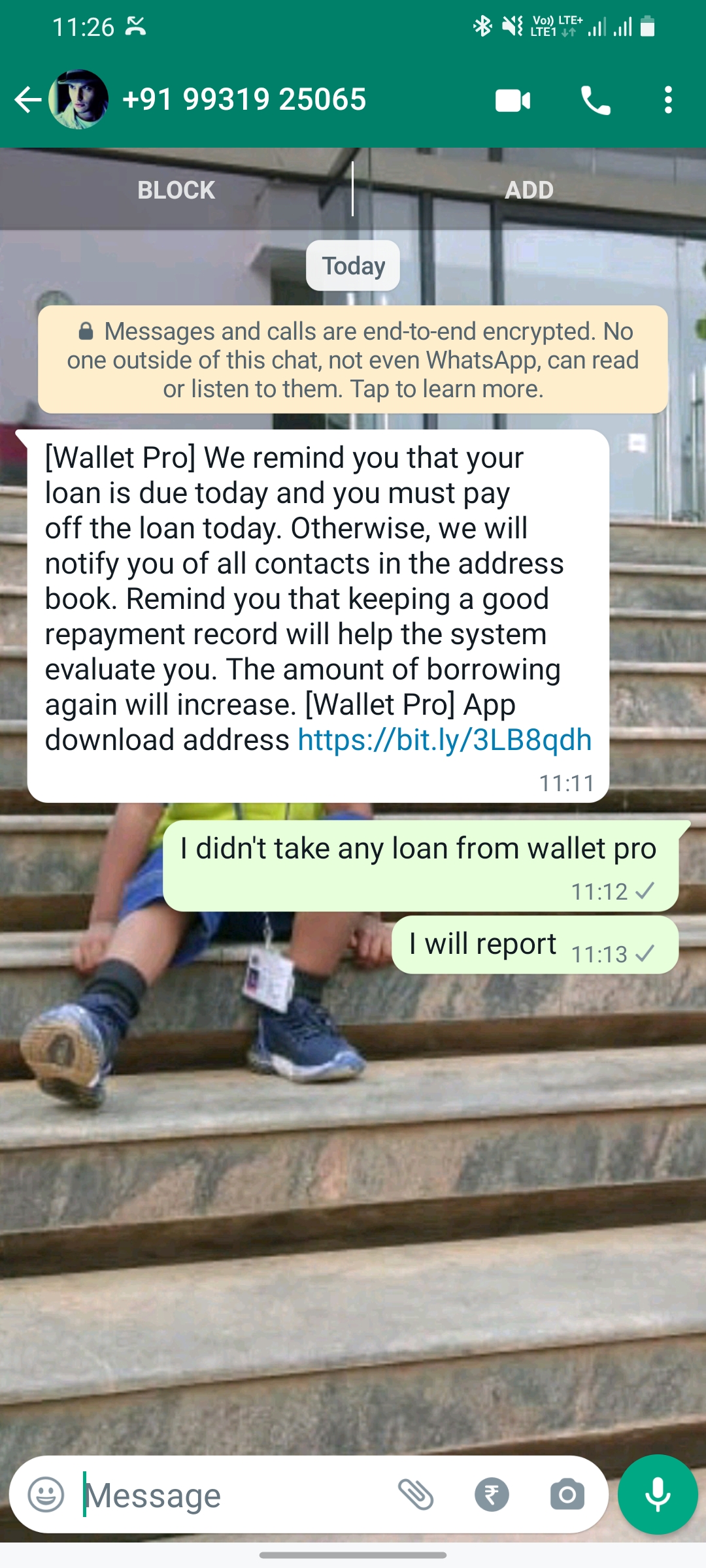Open the bit.ly/3LB8qdh link
The width and height of the screenshot is (706, 1568).
(445, 740)
